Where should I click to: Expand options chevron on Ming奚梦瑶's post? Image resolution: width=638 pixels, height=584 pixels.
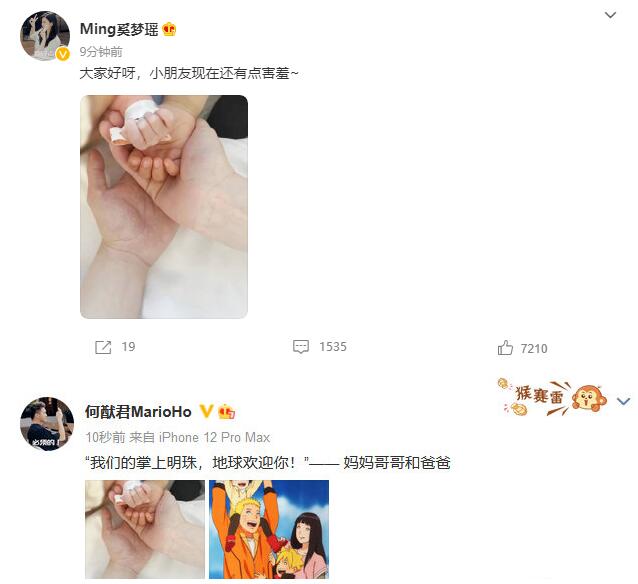[611, 16]
